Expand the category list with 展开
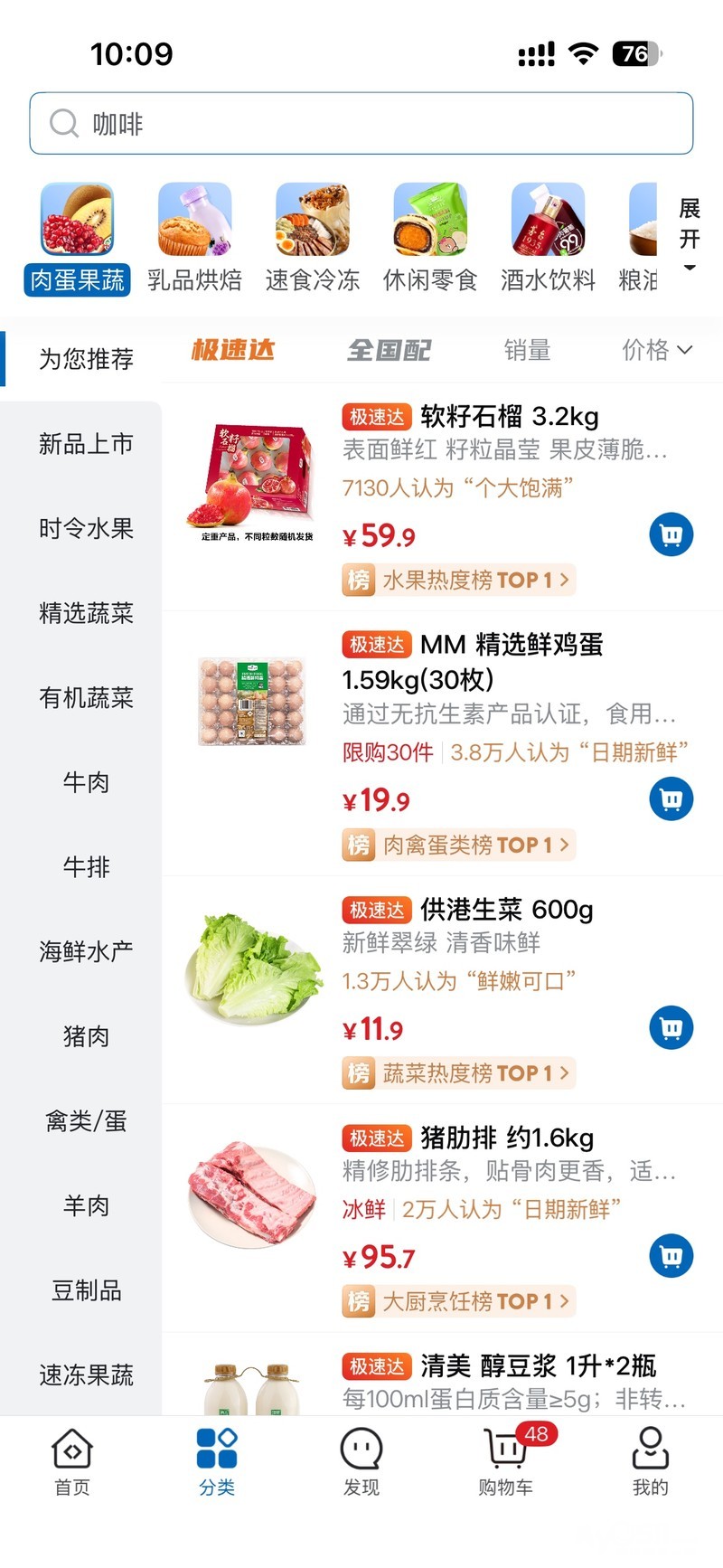The image size is (723, 1568). click(690, 233)
